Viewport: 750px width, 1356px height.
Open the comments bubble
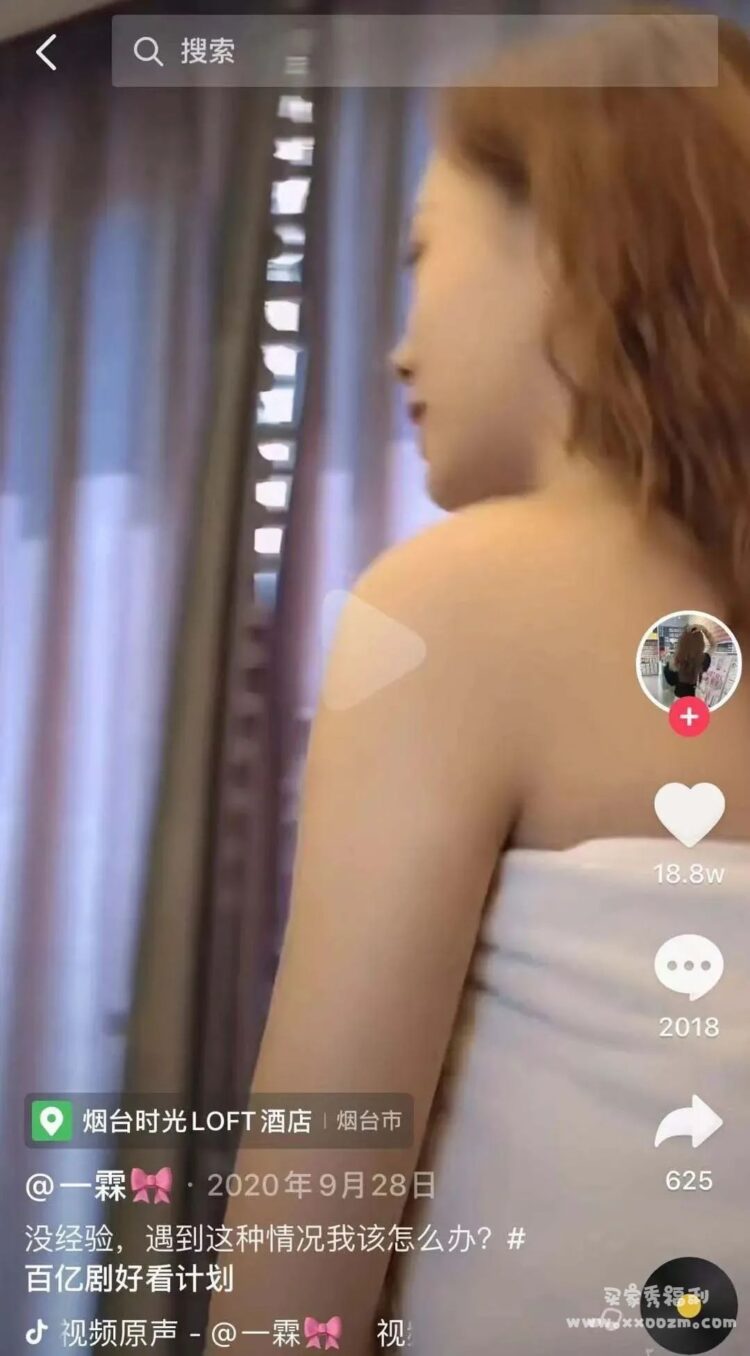click(688, 966)
